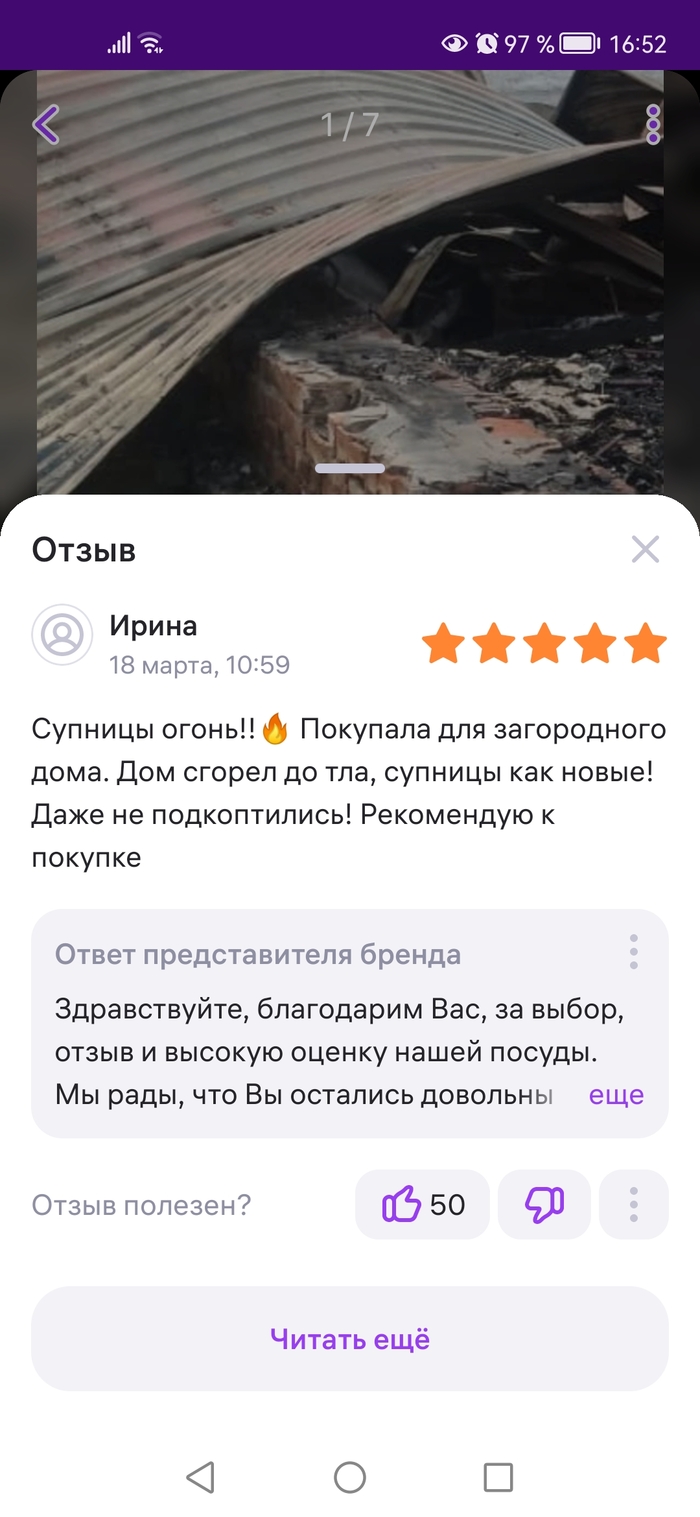Open Ирина's profile avatar
The width and height of the screenshot is (700, 1517).
(x=62, y=635)
